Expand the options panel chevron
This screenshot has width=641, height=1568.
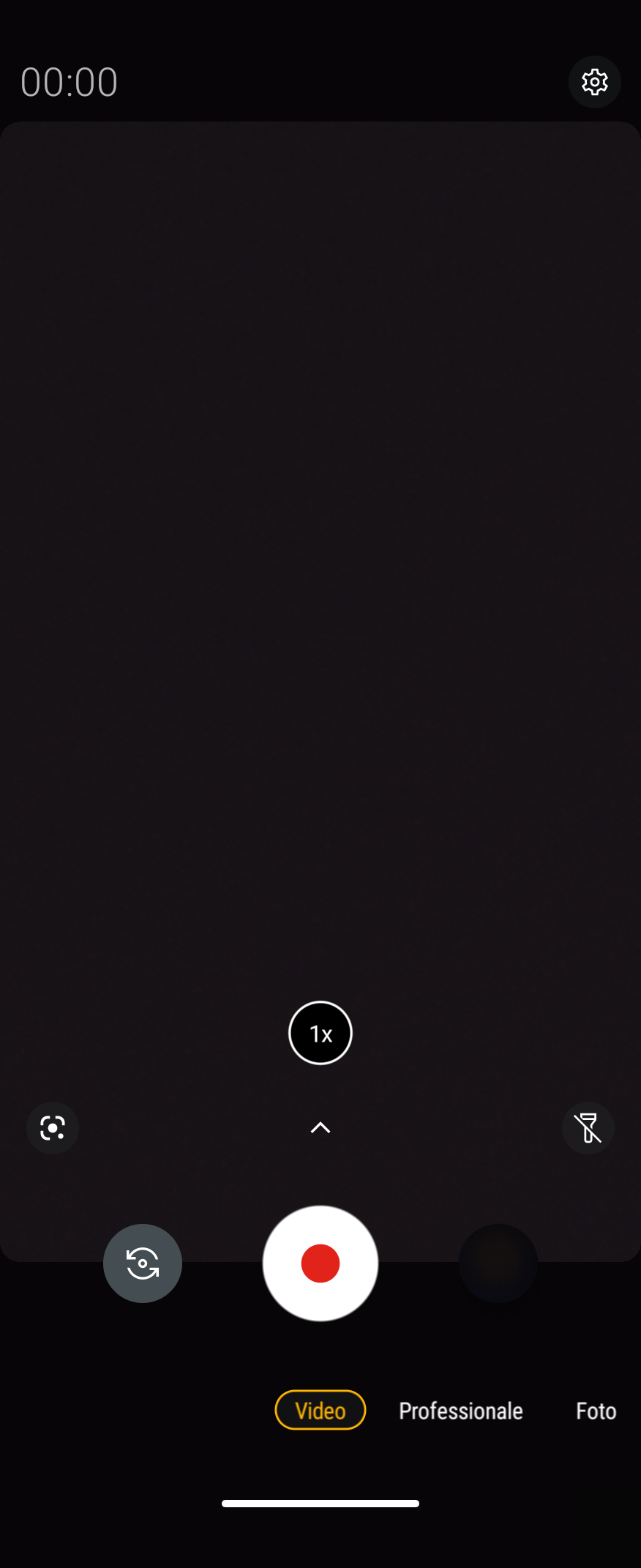320,1128
